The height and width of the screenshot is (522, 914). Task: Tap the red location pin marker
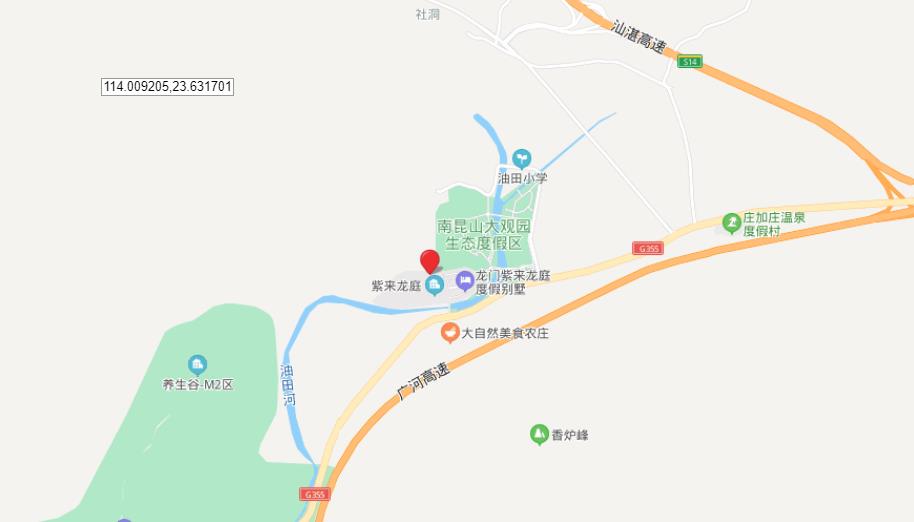(x=430, y=262)
